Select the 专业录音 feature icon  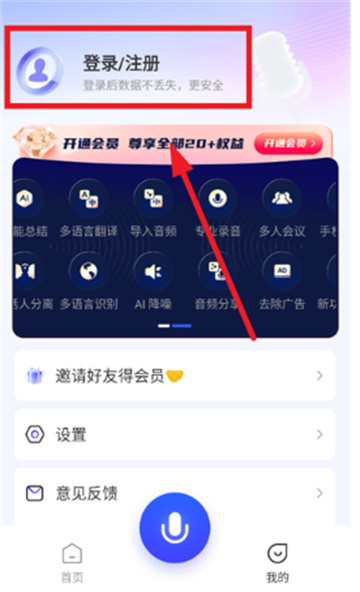pos(218,199)
